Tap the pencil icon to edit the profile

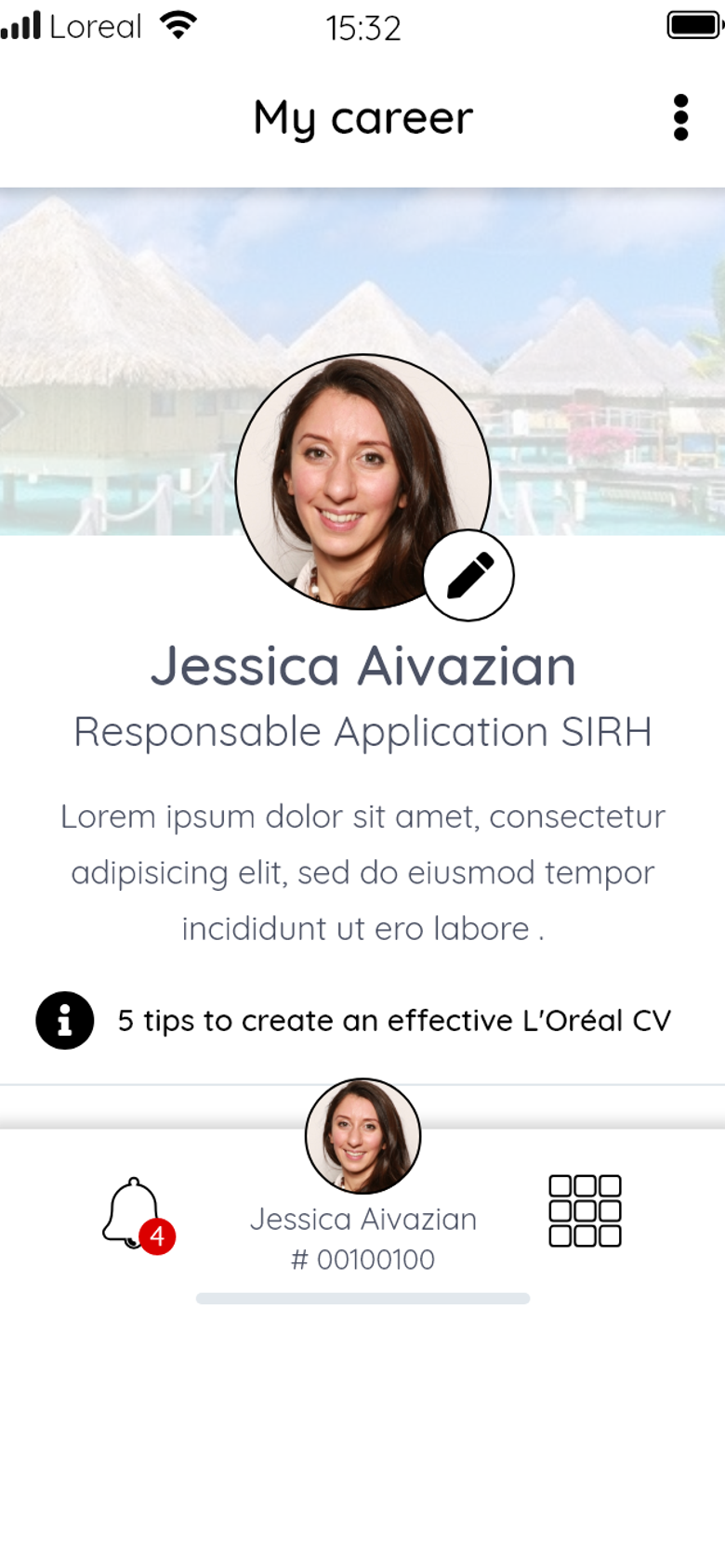tap(469, 576)
